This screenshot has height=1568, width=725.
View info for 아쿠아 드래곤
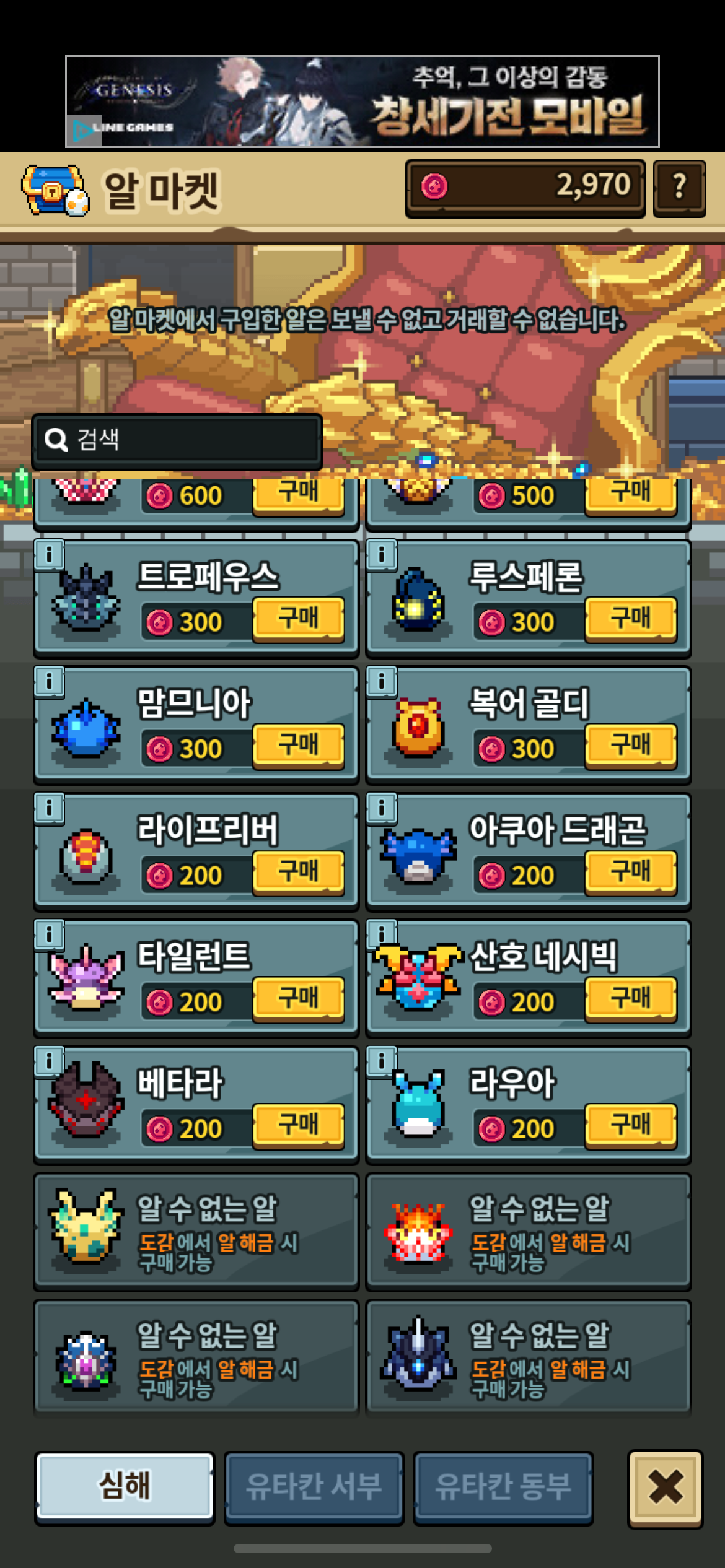pyautogui.click(x=382, y=808)
